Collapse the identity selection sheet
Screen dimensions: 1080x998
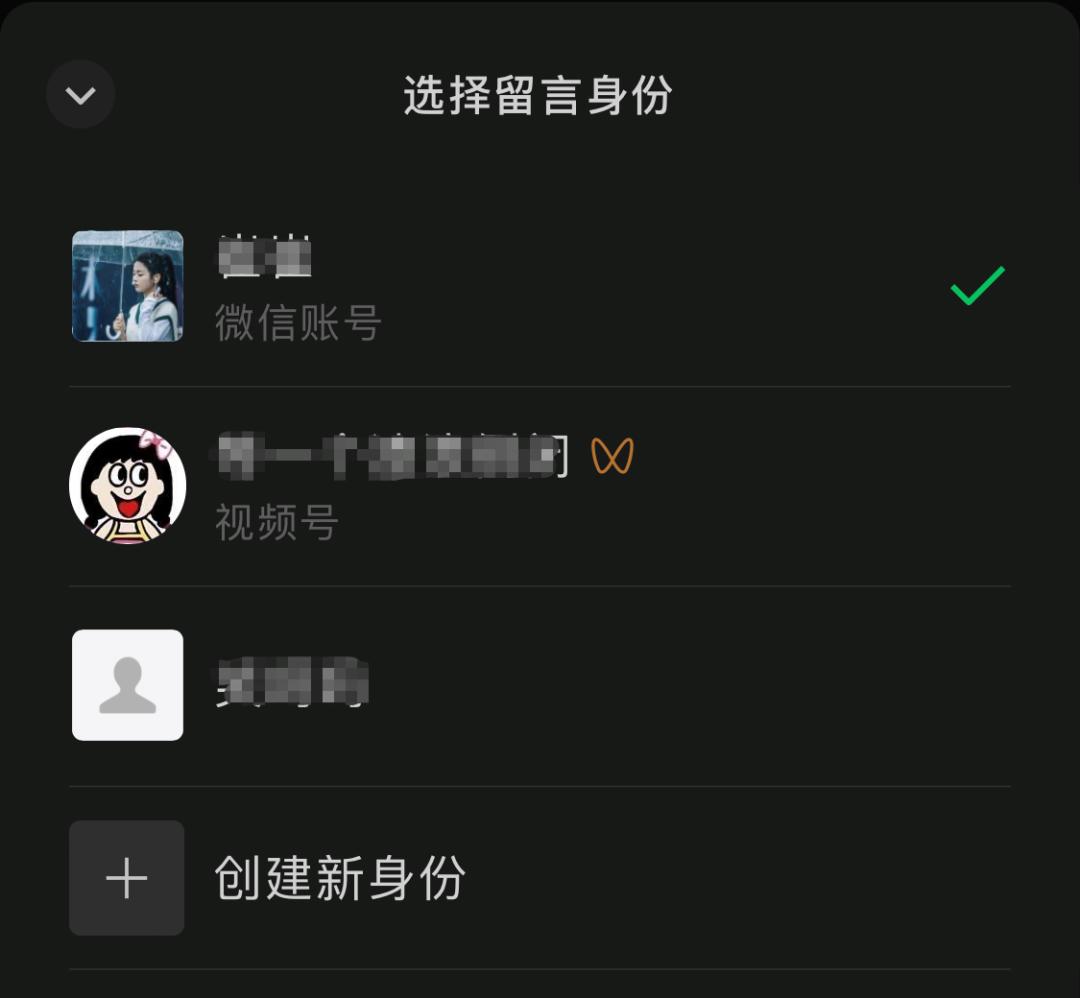pos(81,95)
